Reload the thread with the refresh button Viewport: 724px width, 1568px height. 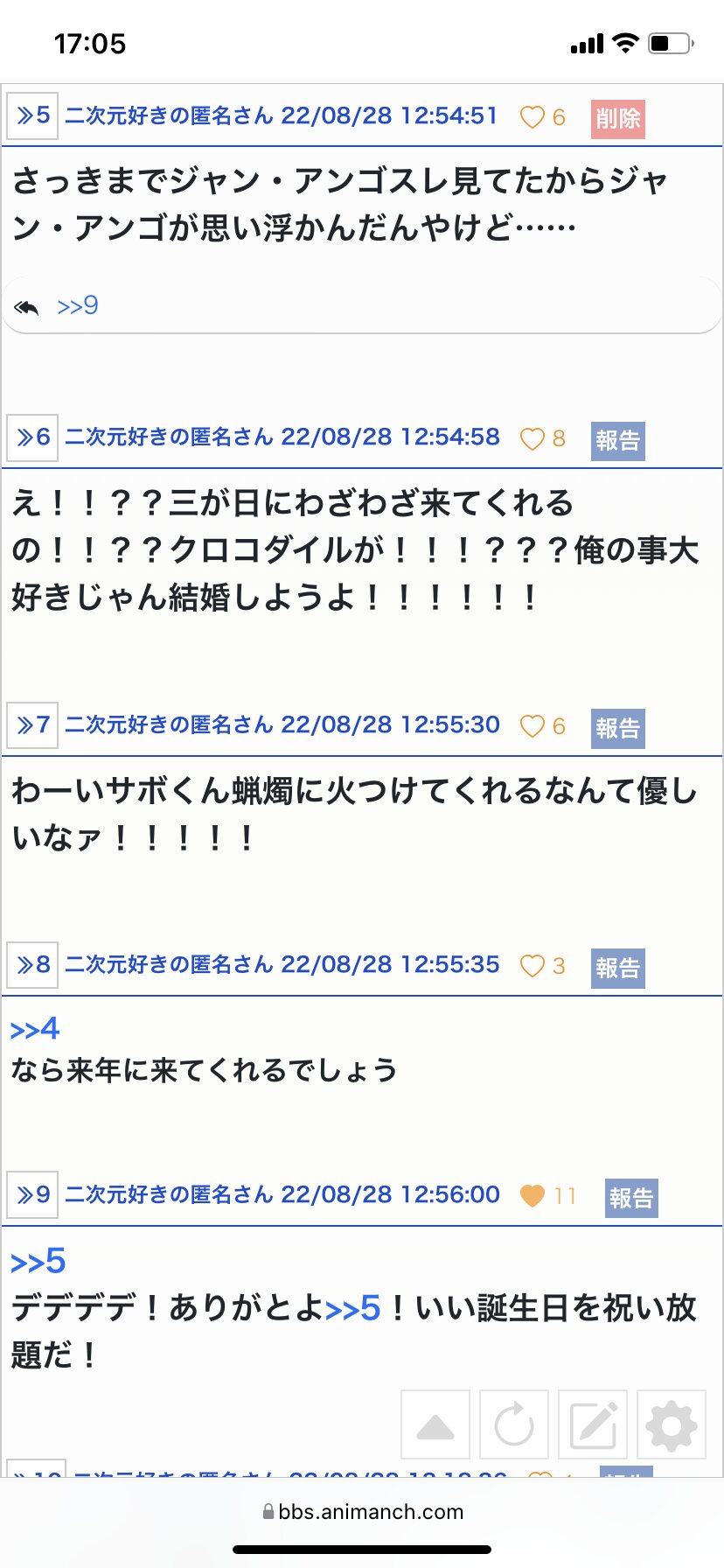(514, 1424)
